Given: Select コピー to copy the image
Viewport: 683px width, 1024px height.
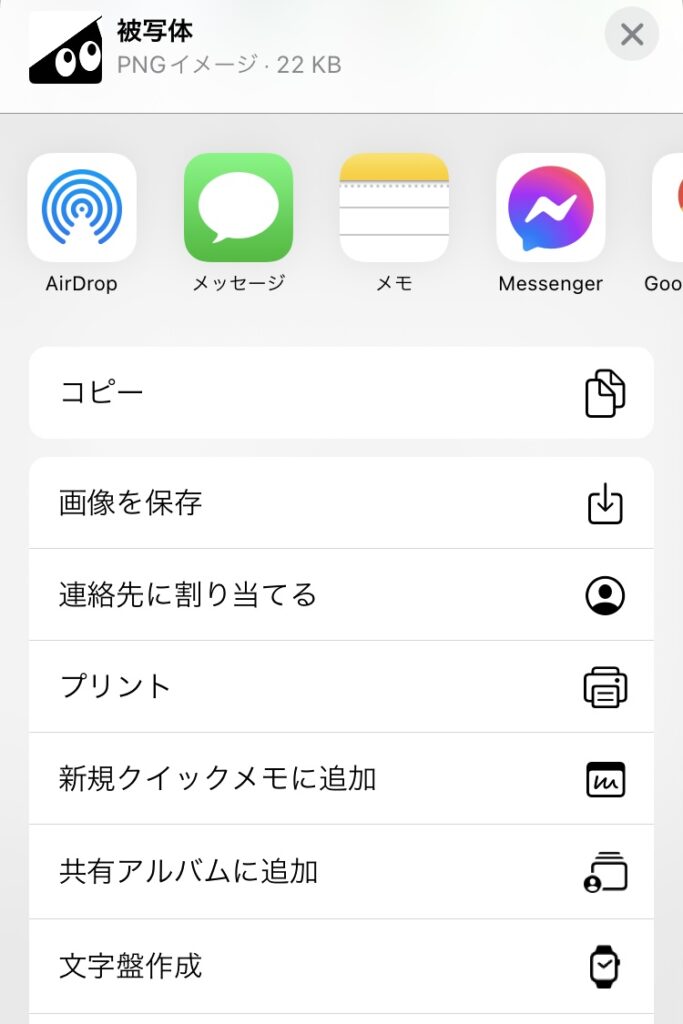Looking at the screenshot, I should 341,392.
